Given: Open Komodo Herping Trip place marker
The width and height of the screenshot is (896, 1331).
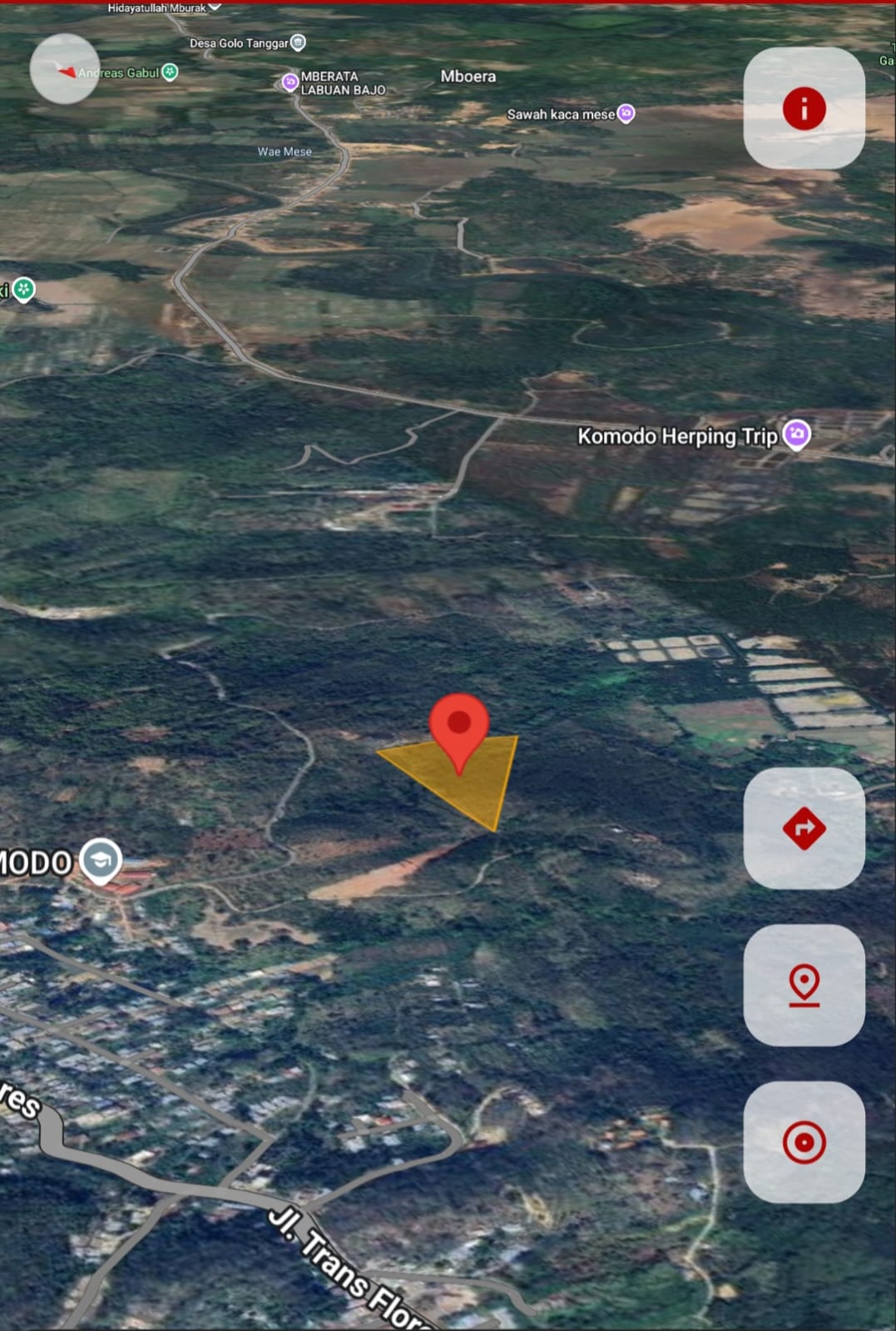Looking at the screenshot, I should 797,434.
